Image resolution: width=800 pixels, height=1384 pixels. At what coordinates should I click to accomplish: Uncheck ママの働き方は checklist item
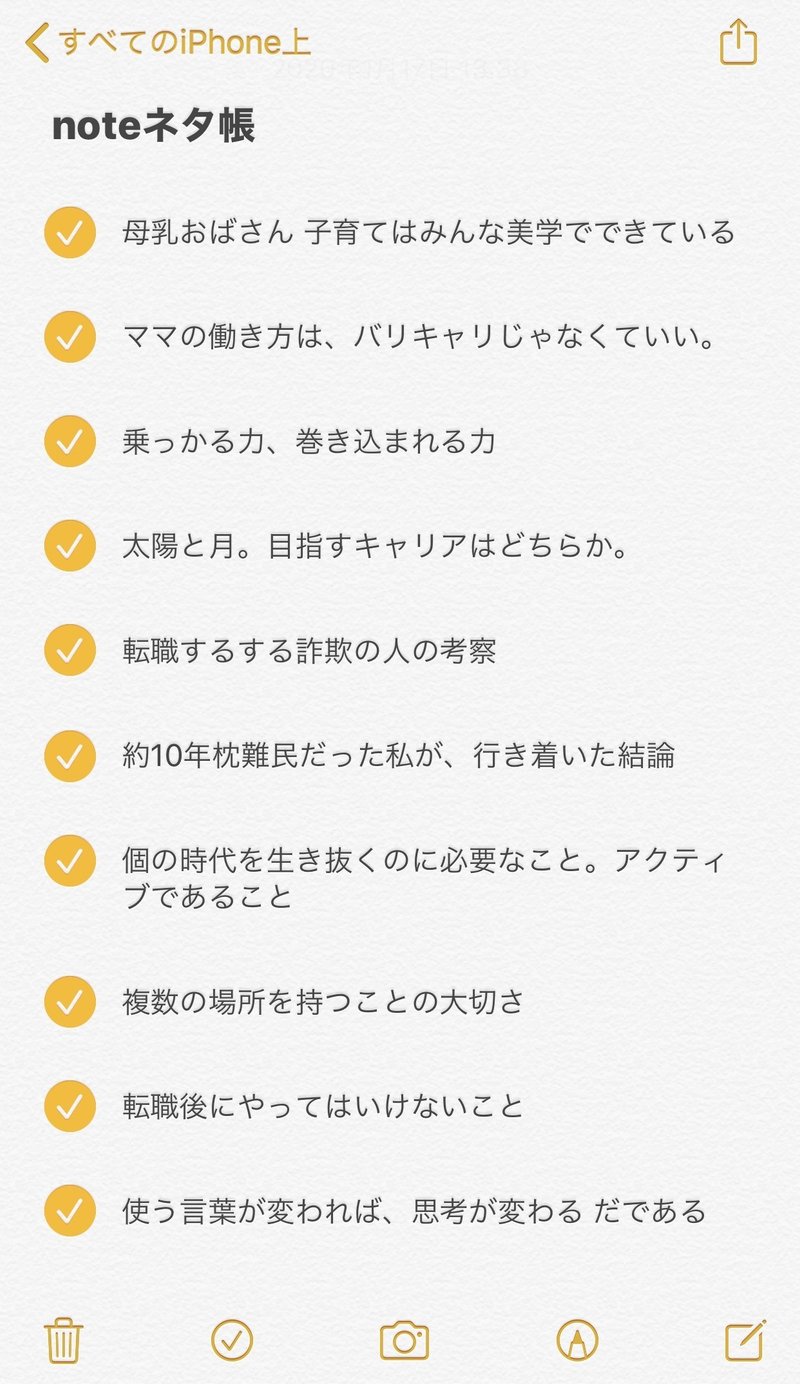(x=70, y=337)
